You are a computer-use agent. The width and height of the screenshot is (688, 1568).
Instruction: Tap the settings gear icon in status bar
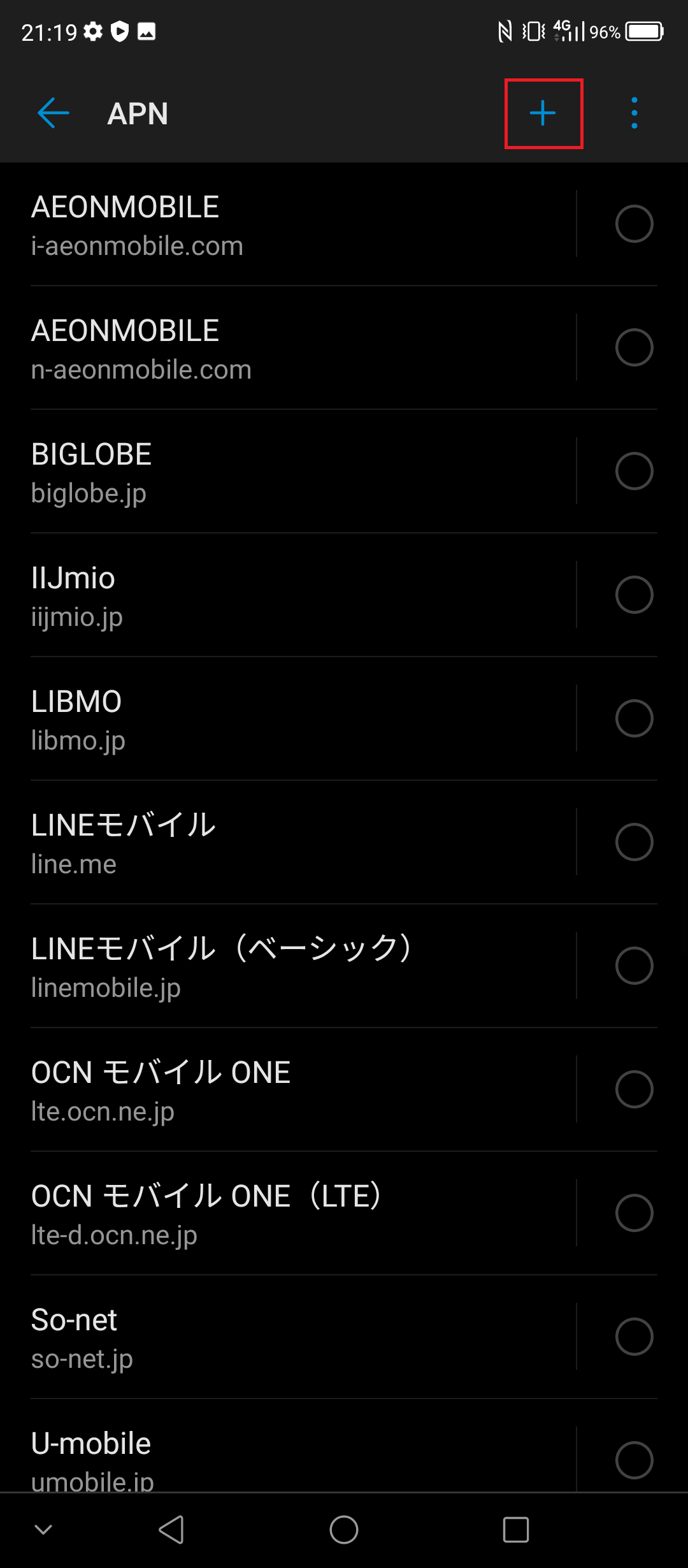93,30
